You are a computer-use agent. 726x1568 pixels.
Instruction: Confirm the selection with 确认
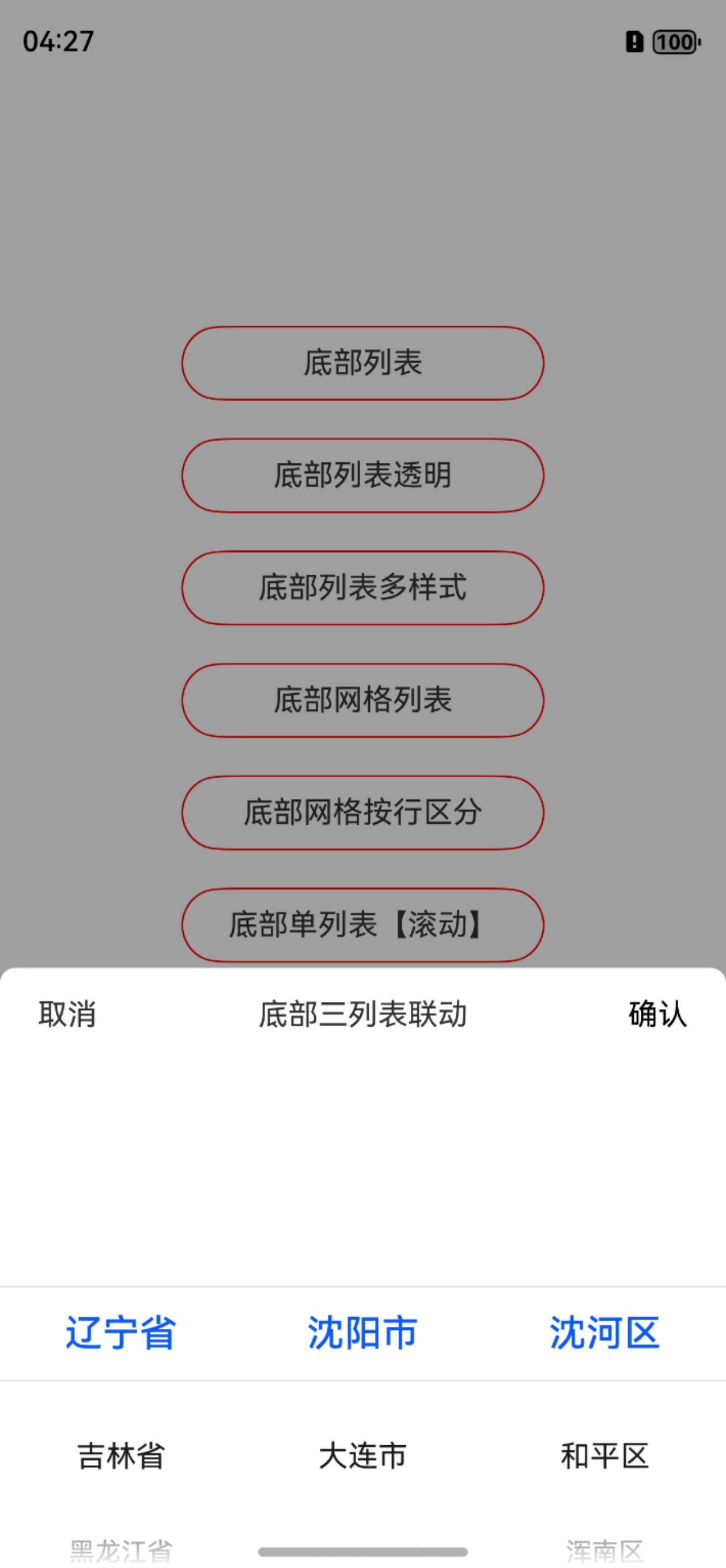(x=657, y=1015)
